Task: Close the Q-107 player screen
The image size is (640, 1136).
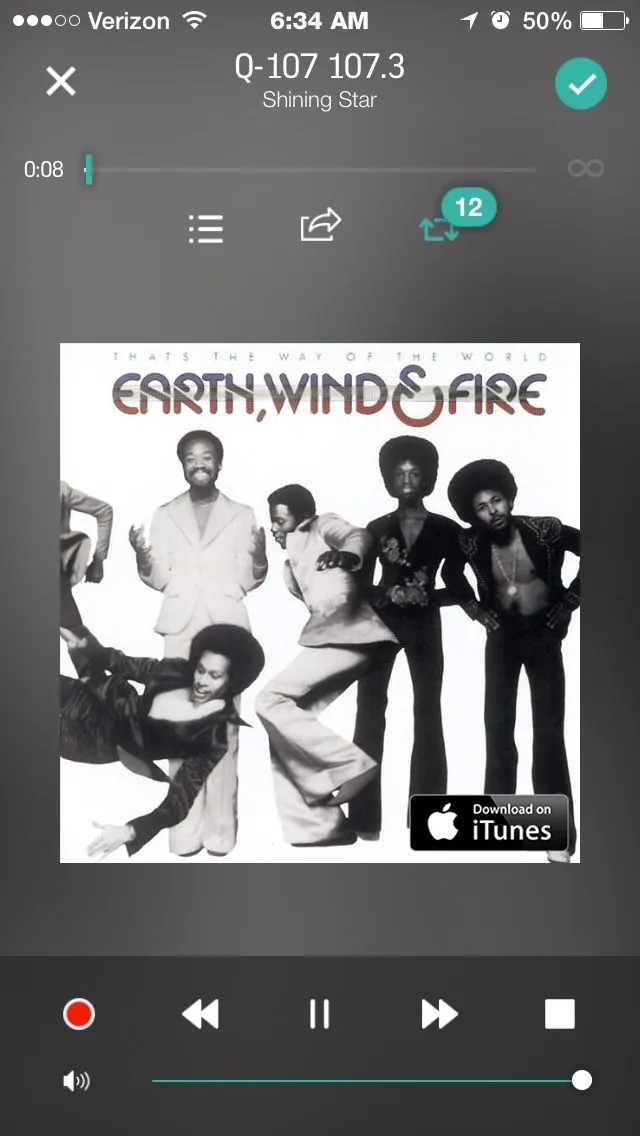Action: click(61, 82)
